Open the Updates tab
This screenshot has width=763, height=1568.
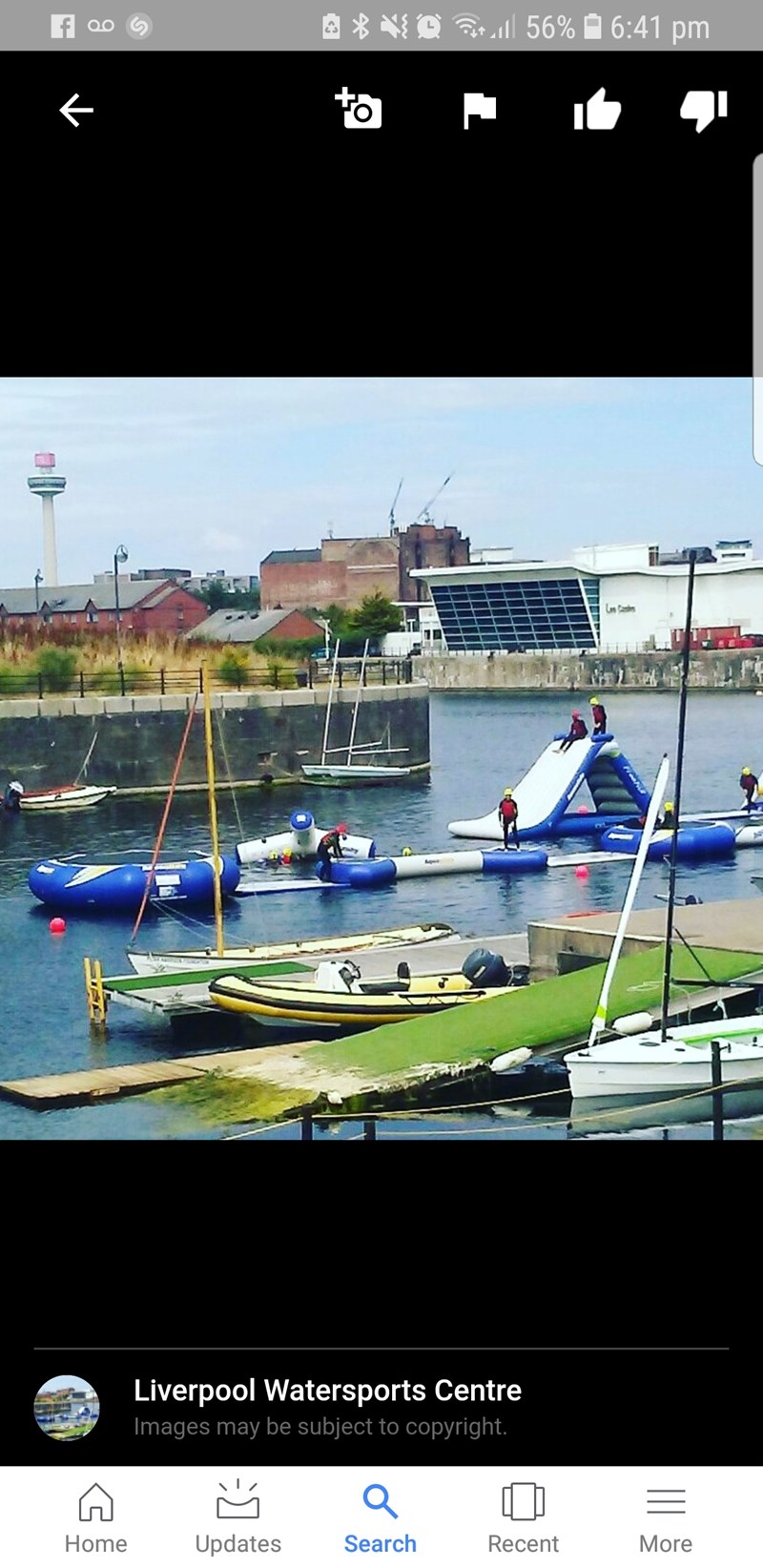pos(237,1518)
